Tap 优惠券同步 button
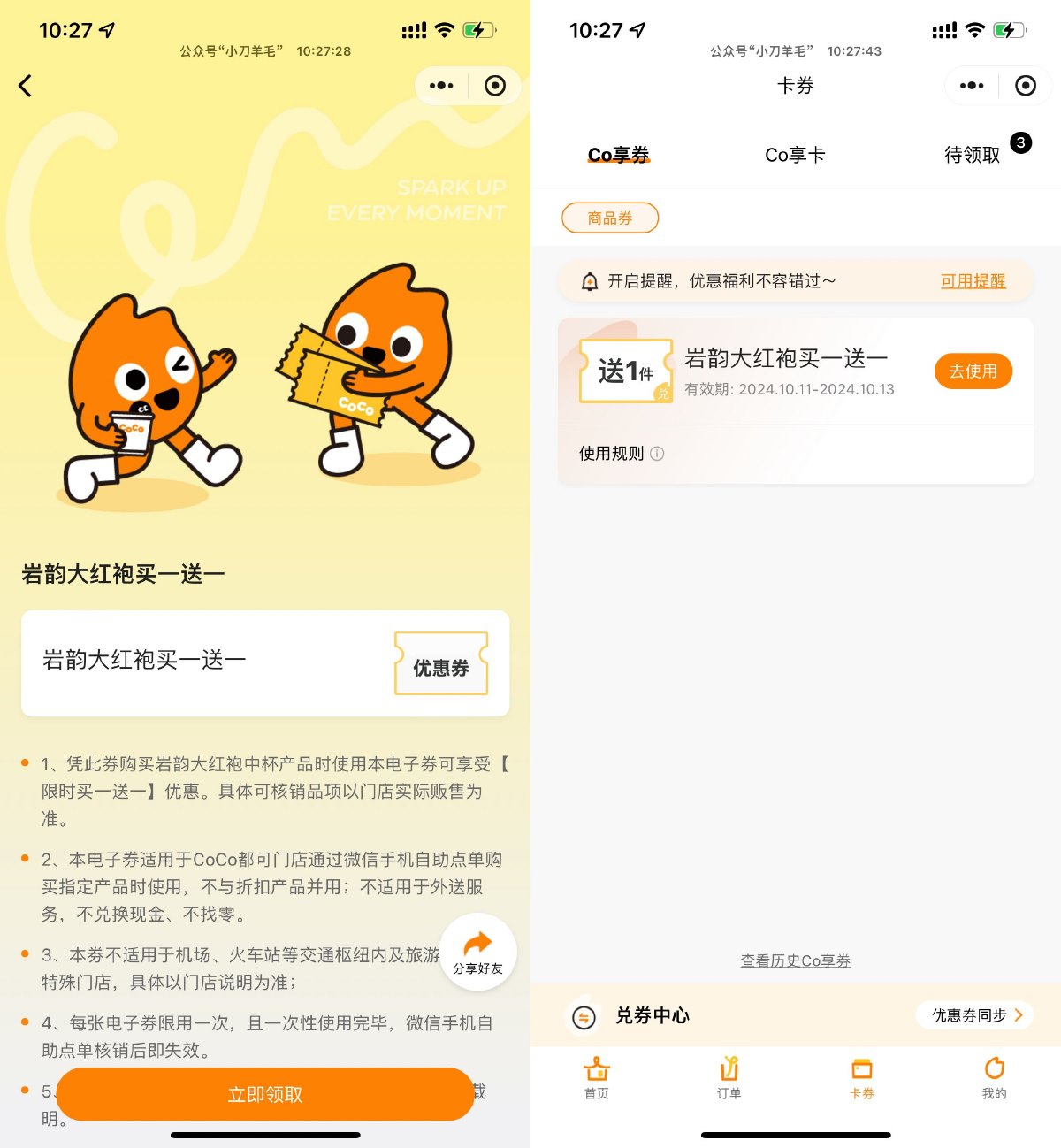Screen dimensions: 1061x1148 [x=975, y=1015]
